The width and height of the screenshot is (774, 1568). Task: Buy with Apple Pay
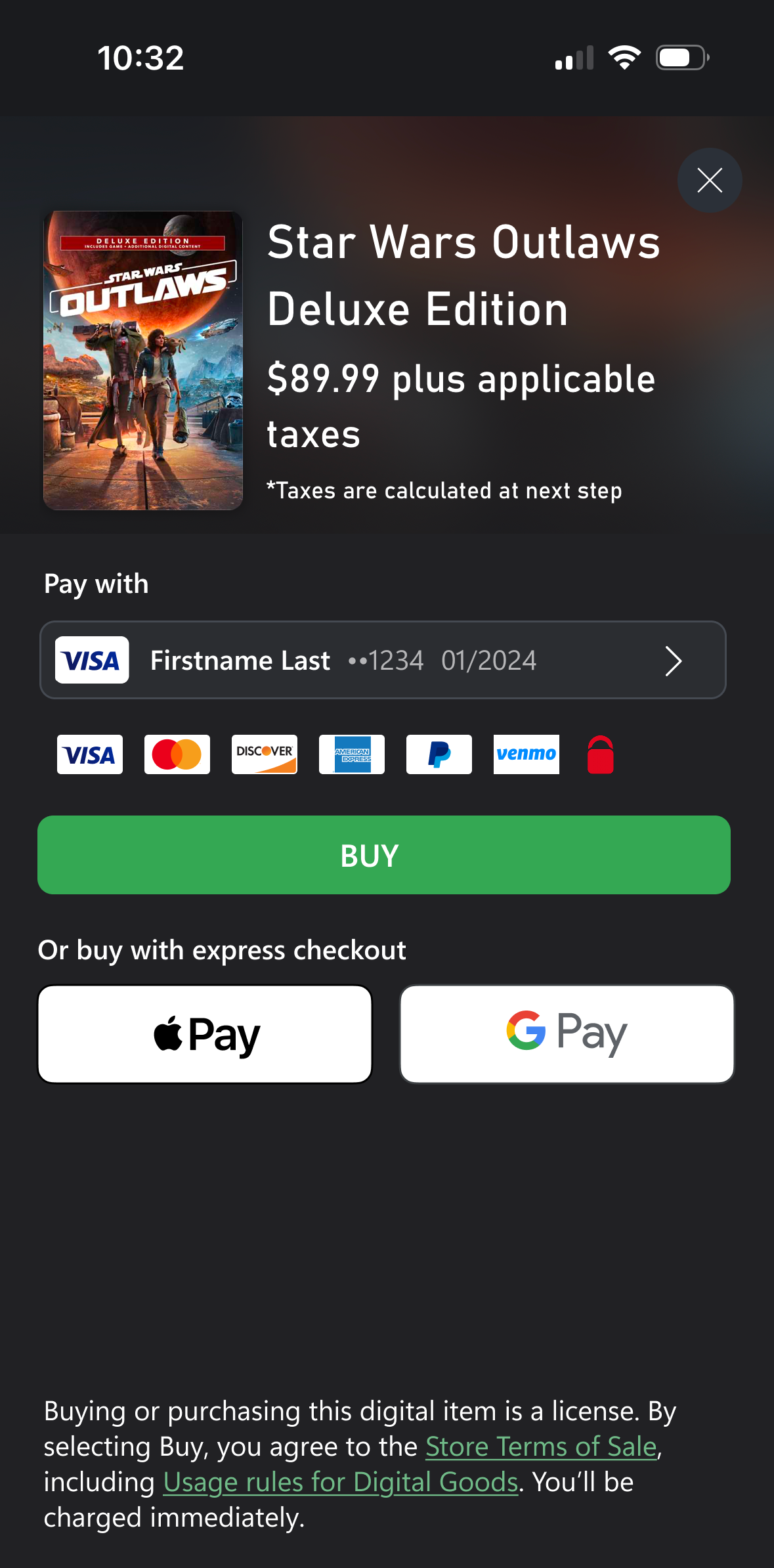pyautogui.click(x=204, y=1033)
